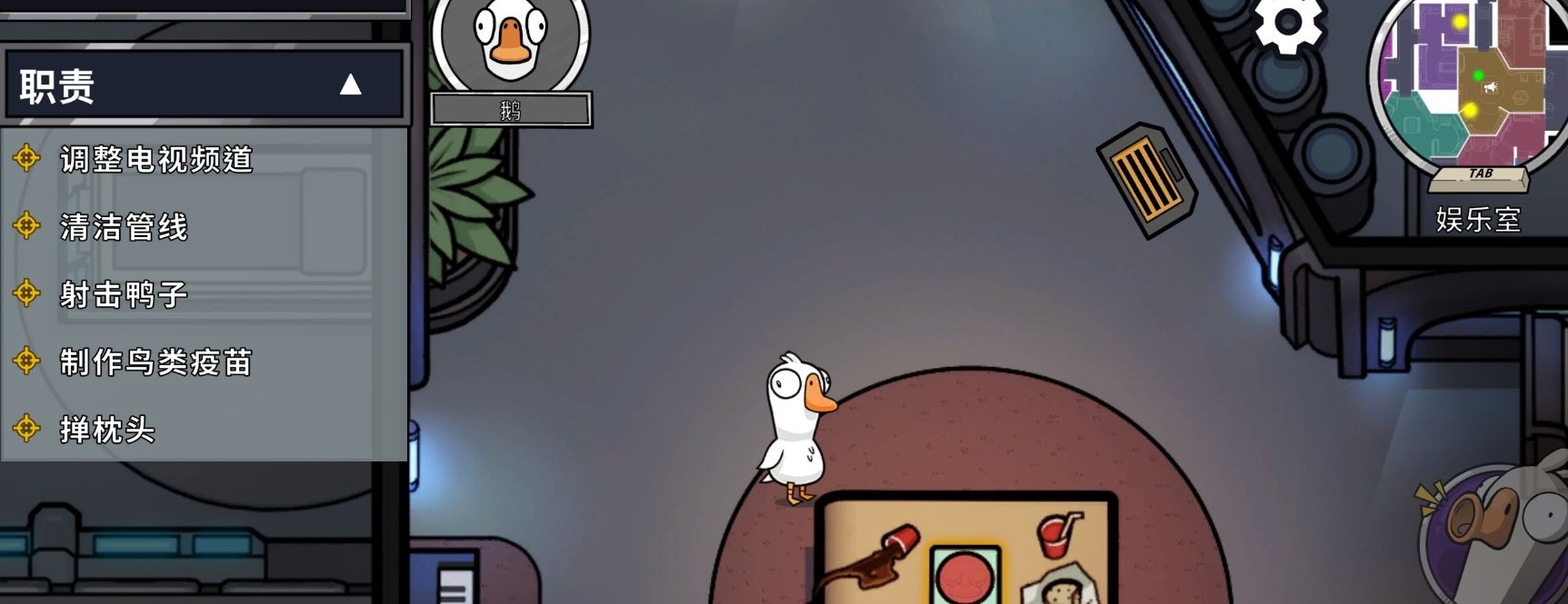1568x604 pixels.
Task: Select the 制作鸟类疫苗 task
Action: click(x=155, y=361)
